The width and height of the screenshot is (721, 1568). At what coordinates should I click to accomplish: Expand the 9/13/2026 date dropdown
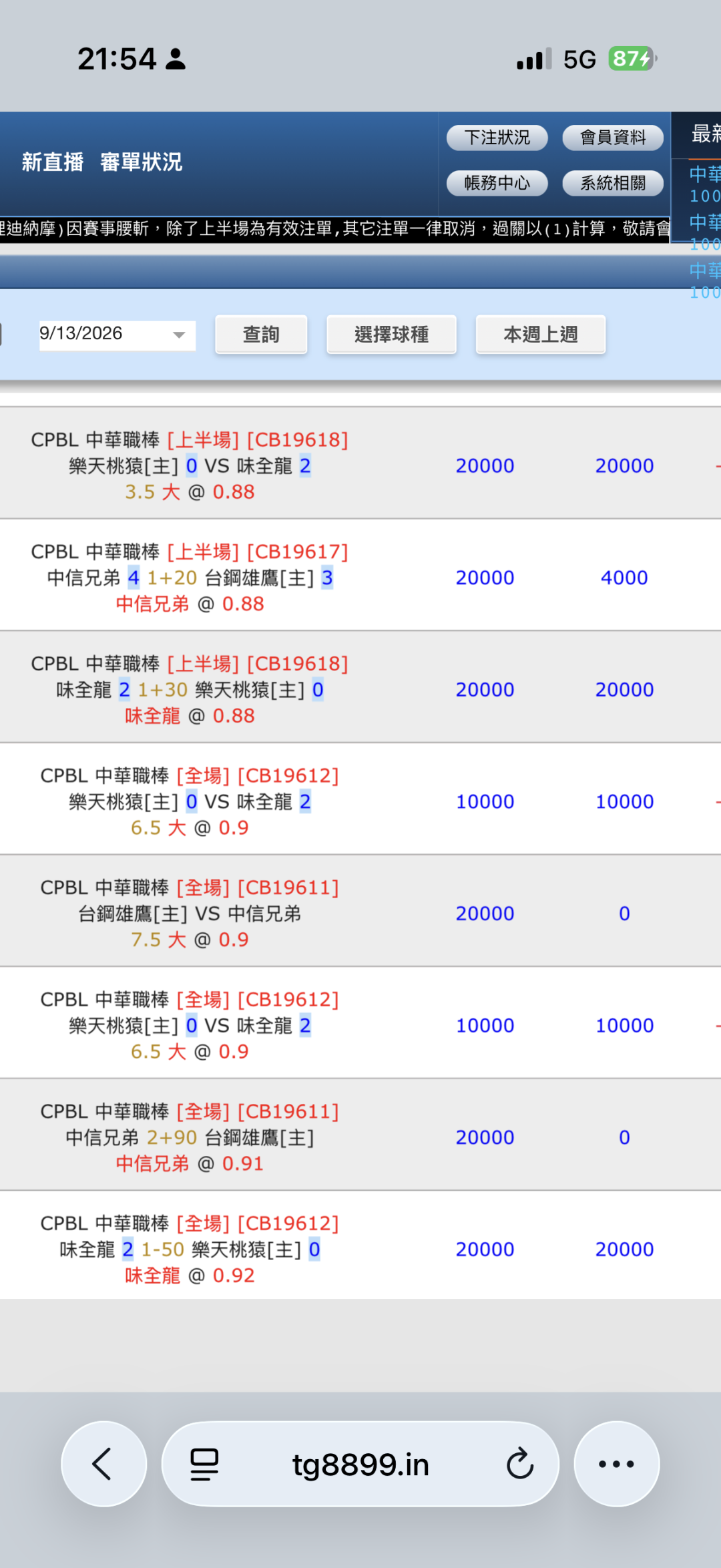[x=117, y=335]
